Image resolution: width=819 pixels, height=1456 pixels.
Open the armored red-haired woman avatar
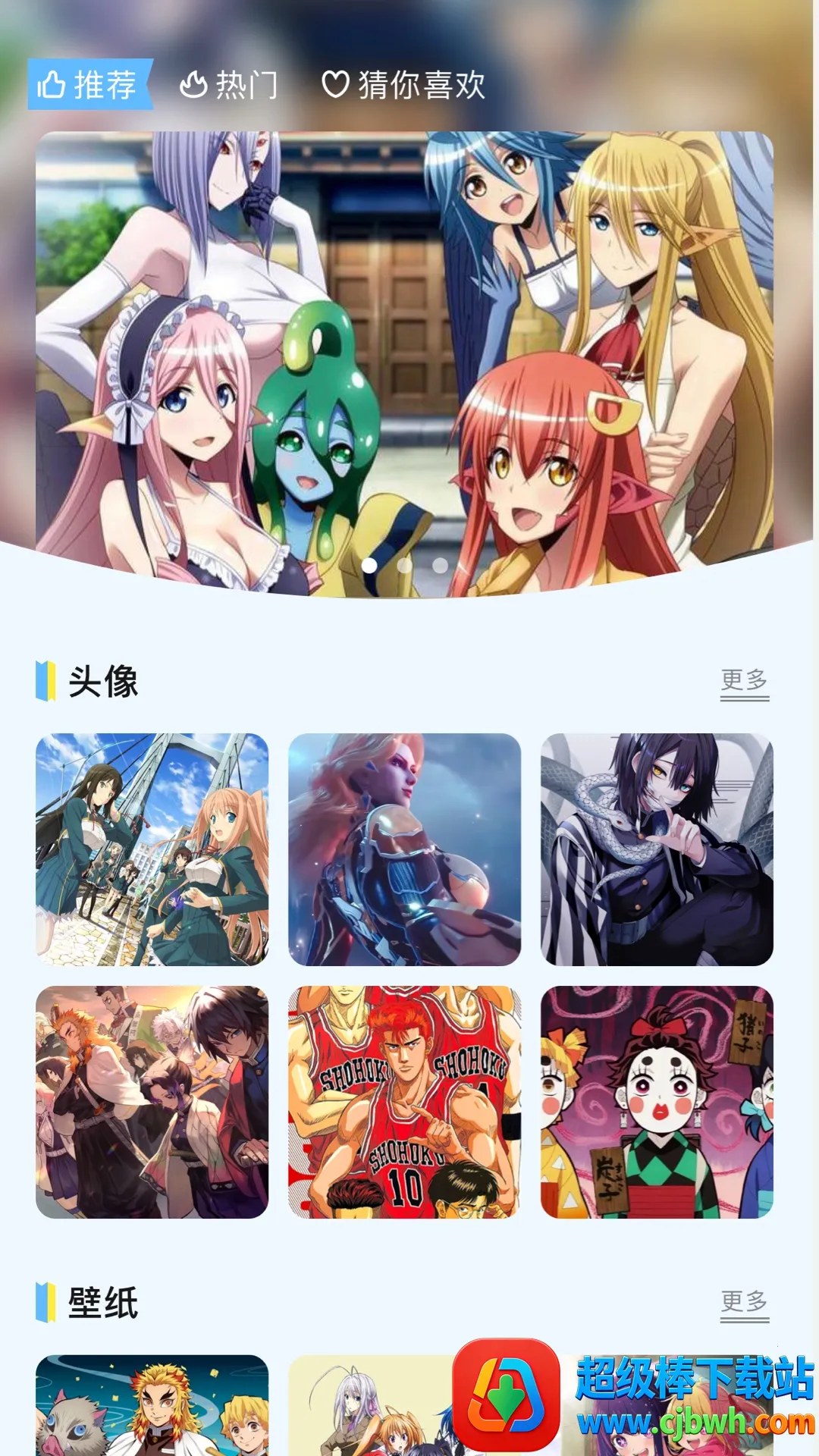point(404,849)
